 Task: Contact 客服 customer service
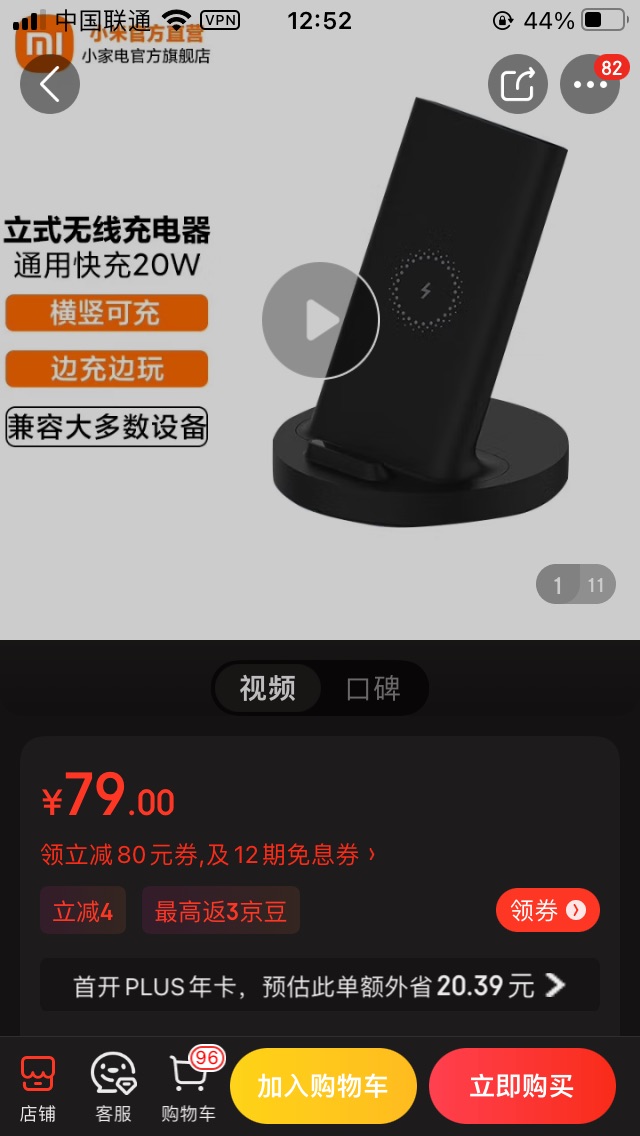click(x=113, y=1087)
